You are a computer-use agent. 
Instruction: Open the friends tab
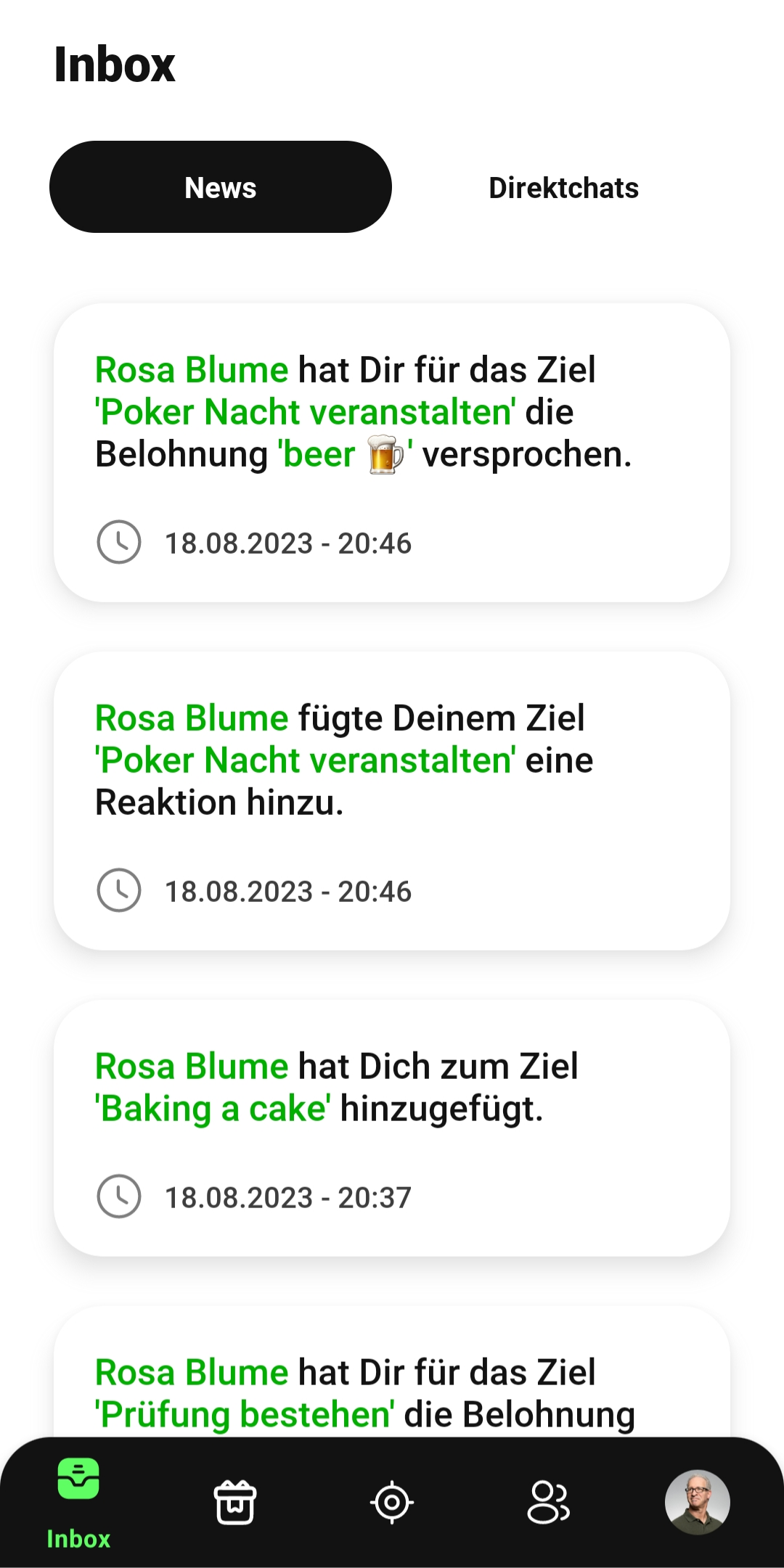pos(549,1502)
